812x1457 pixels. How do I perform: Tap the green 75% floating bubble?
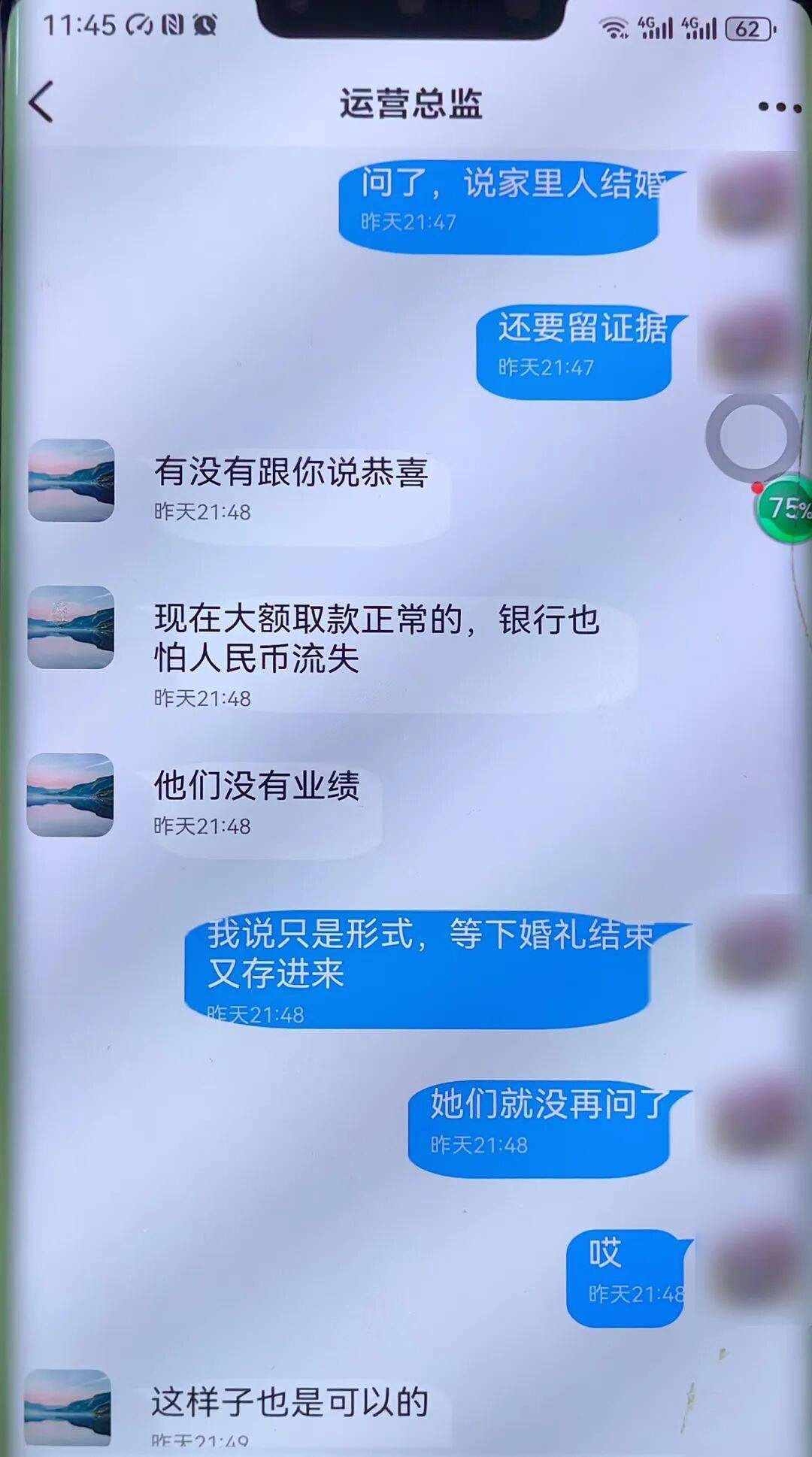pos(786,509)
